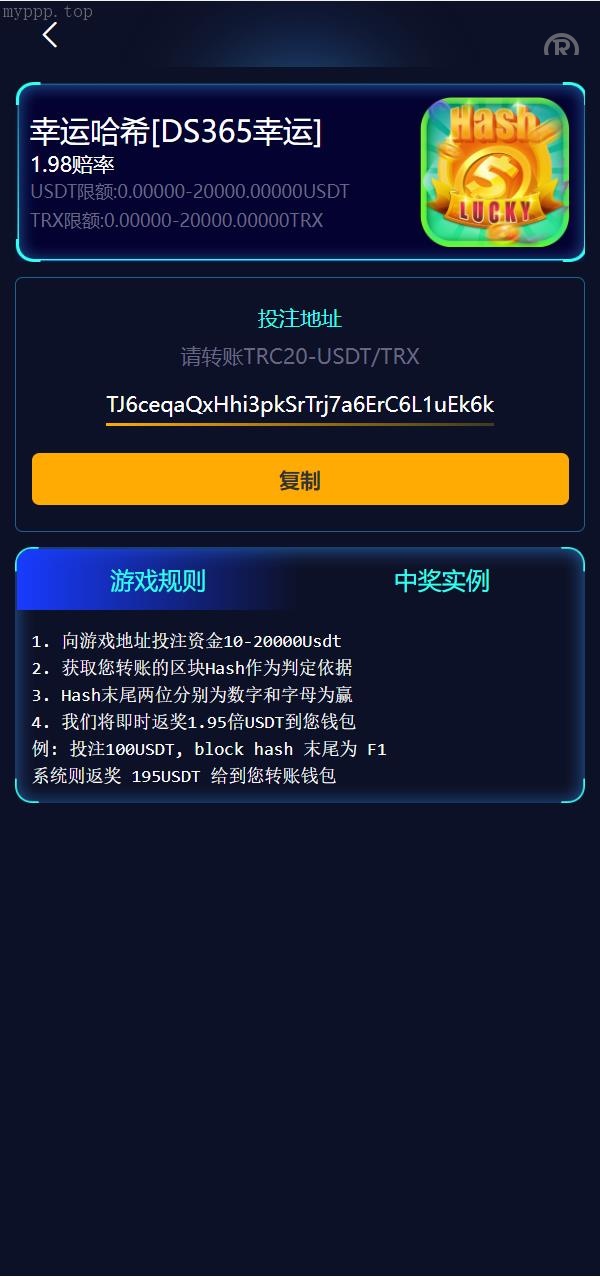Go back using the top arrow
The image size is (600, 1277).
(x=50, y=35)
